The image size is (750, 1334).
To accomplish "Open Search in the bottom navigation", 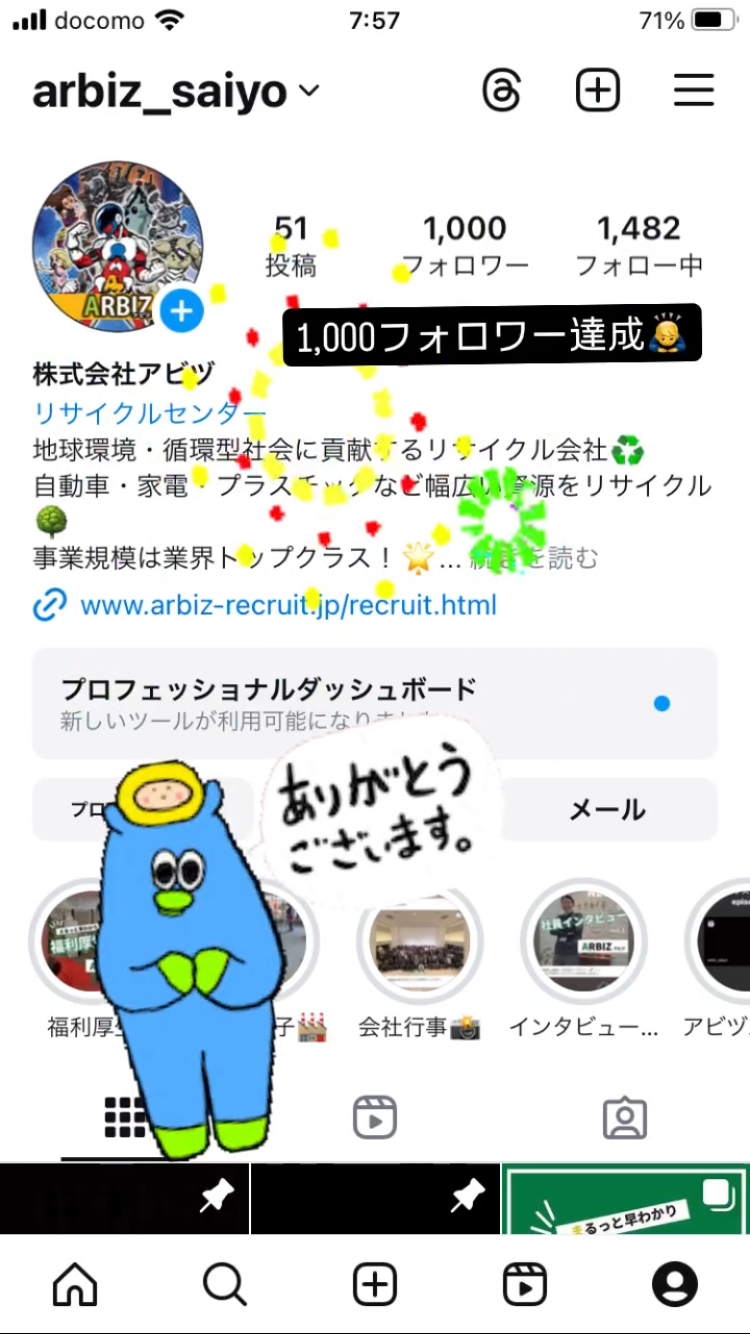I will pos(225,1284).
